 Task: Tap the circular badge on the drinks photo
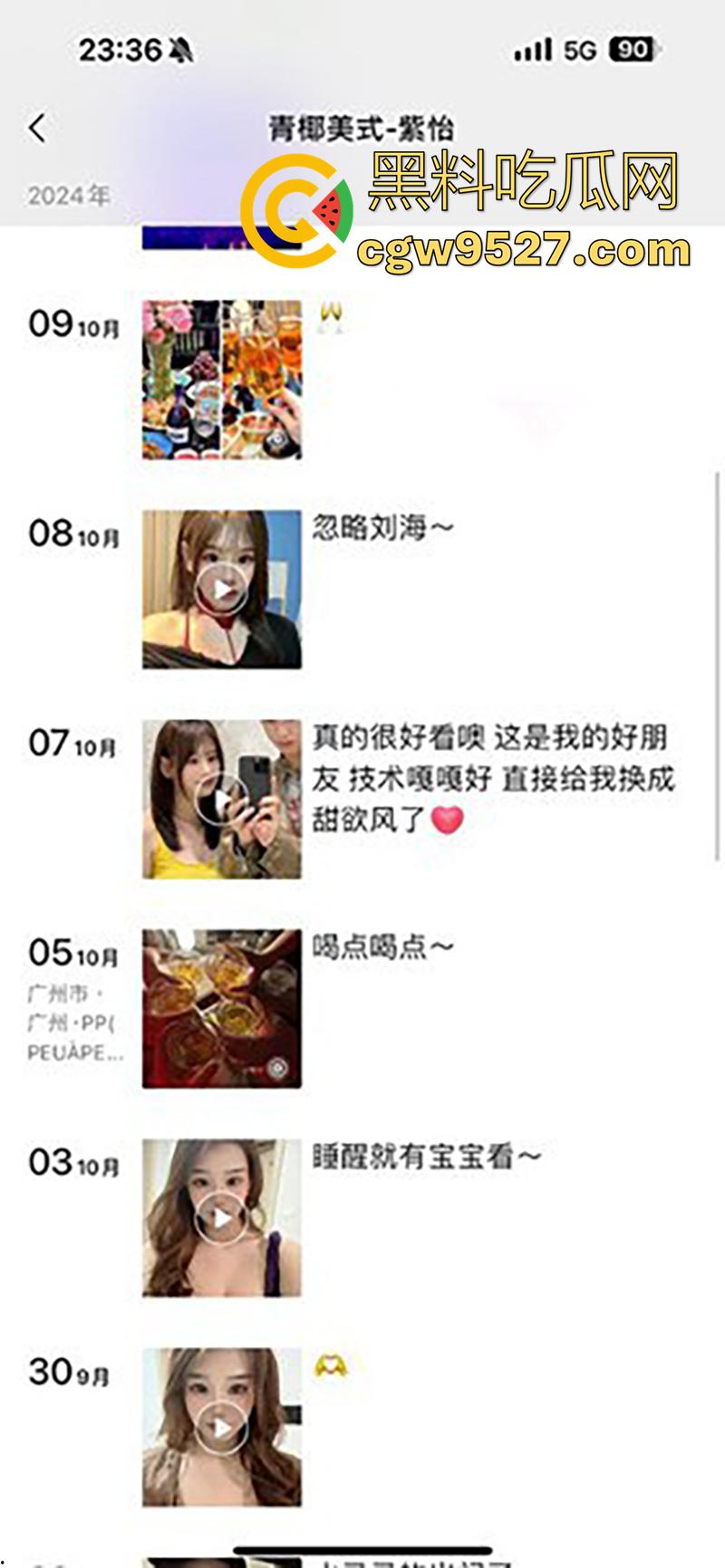[279, 1067]
